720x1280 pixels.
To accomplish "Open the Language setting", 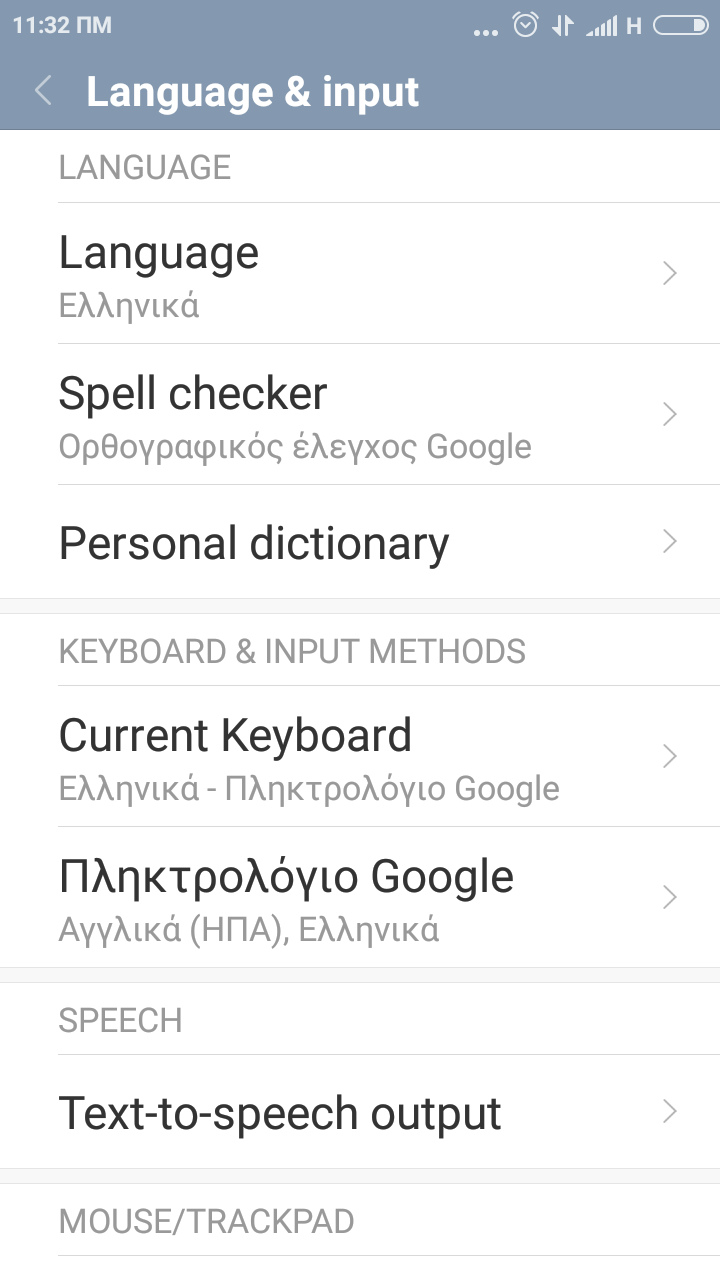I will click(x=360, y=273).
